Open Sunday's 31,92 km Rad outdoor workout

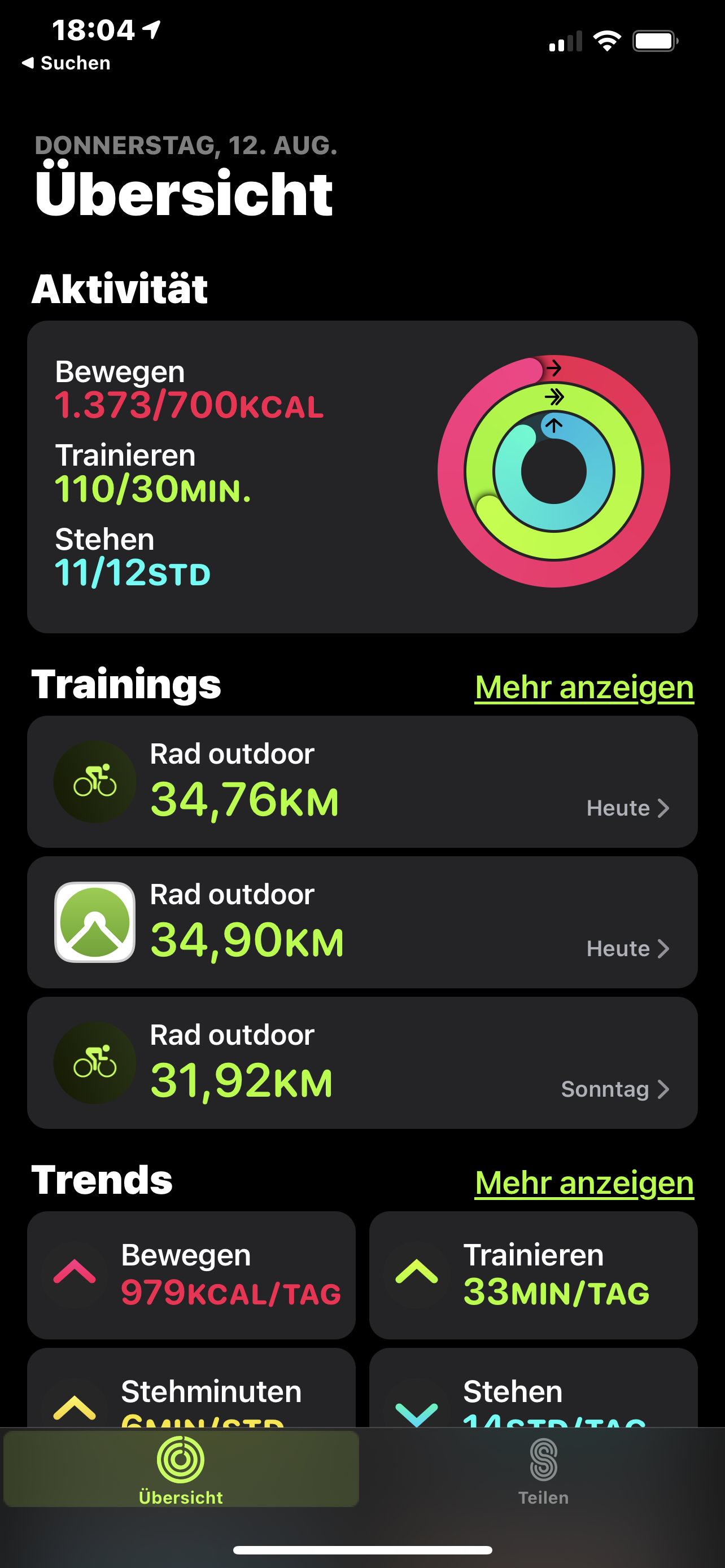(x=362, y=1063)
